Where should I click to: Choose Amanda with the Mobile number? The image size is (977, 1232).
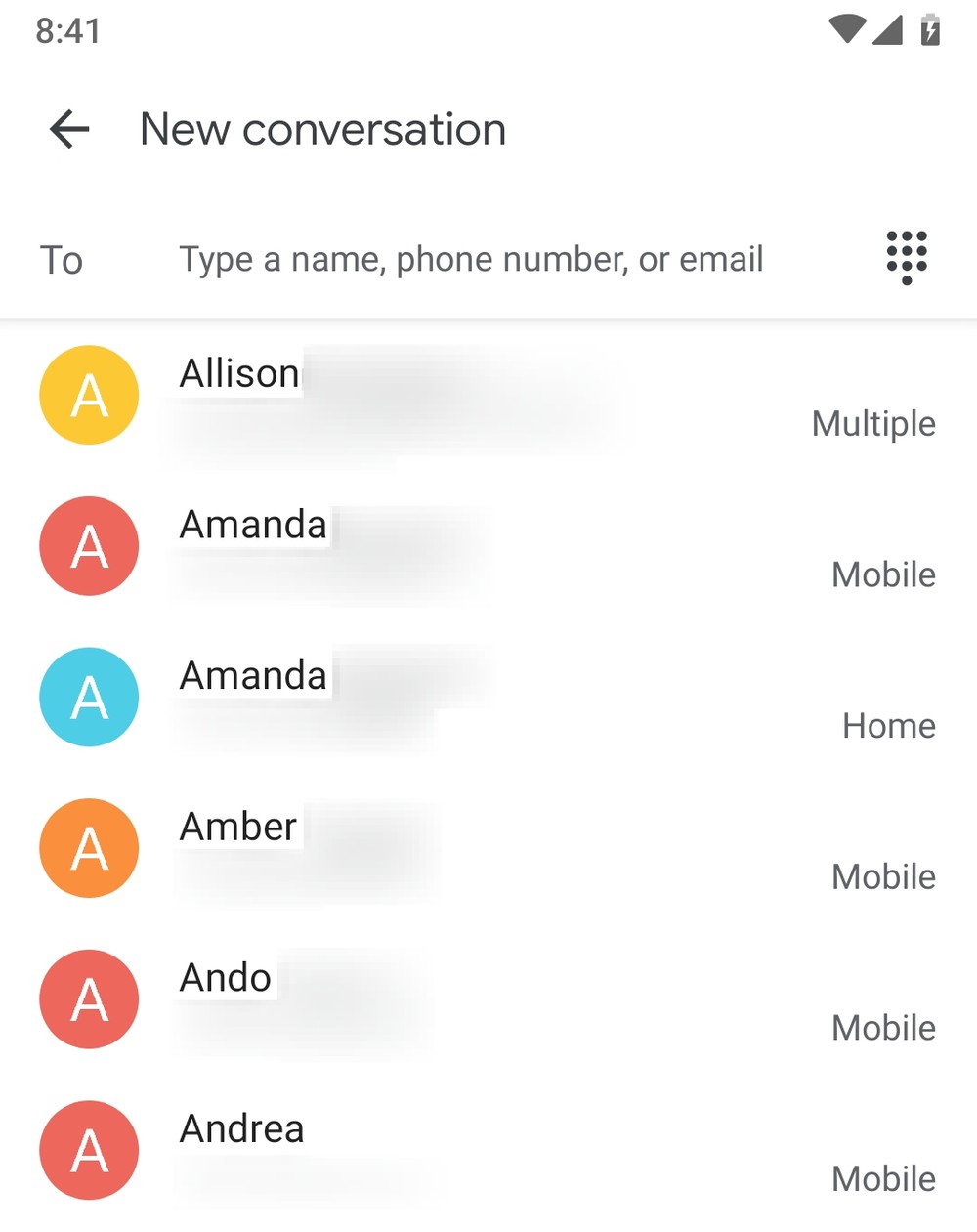[487, 547]
